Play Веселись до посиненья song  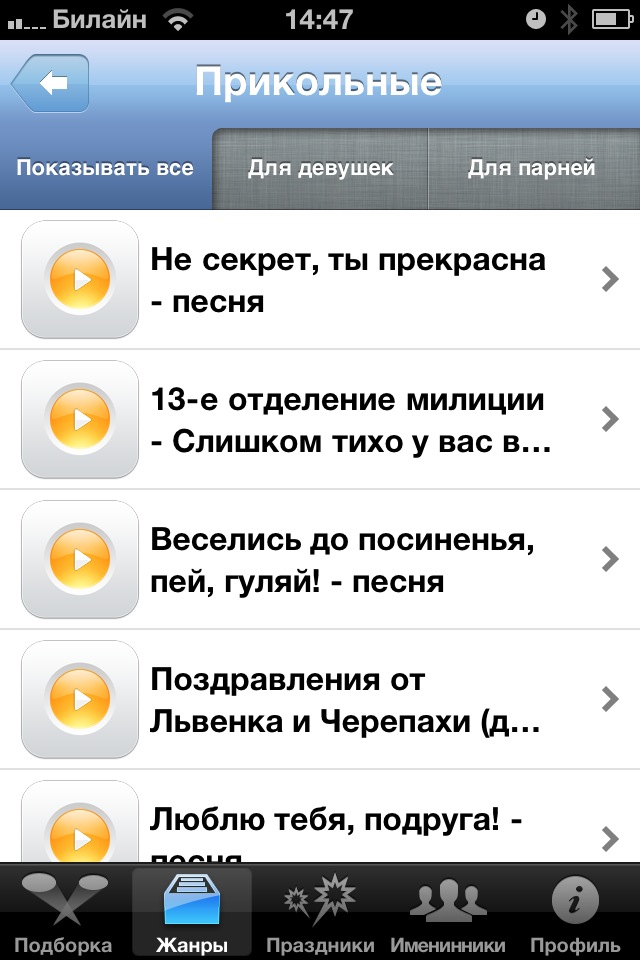[x=79, y=560]
